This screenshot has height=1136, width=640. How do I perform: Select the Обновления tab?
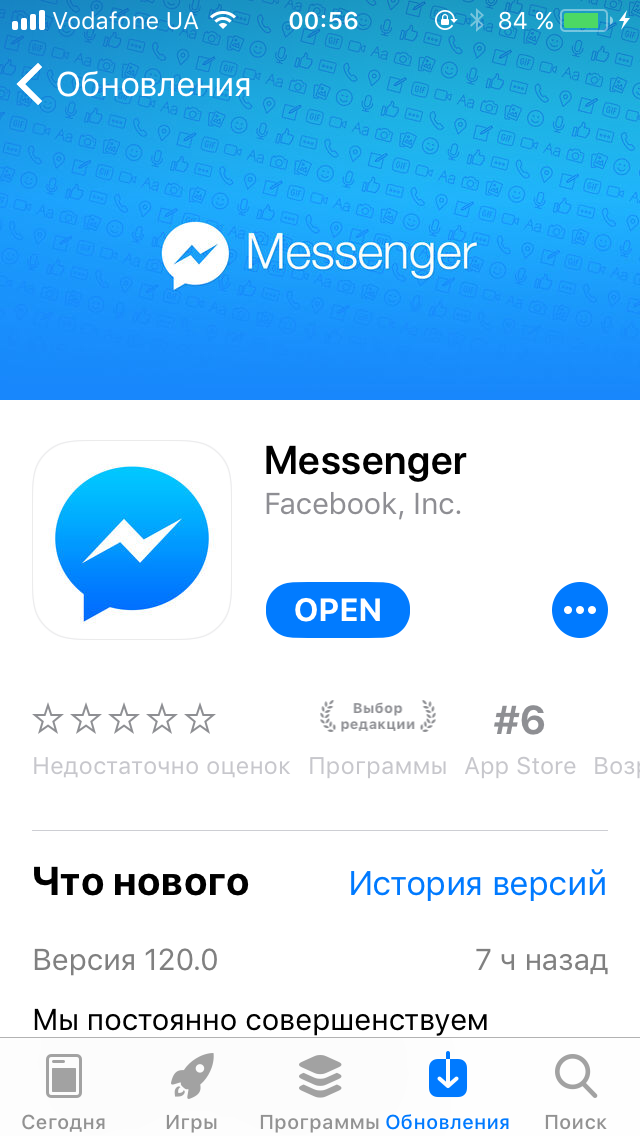tap(447, 1092)
